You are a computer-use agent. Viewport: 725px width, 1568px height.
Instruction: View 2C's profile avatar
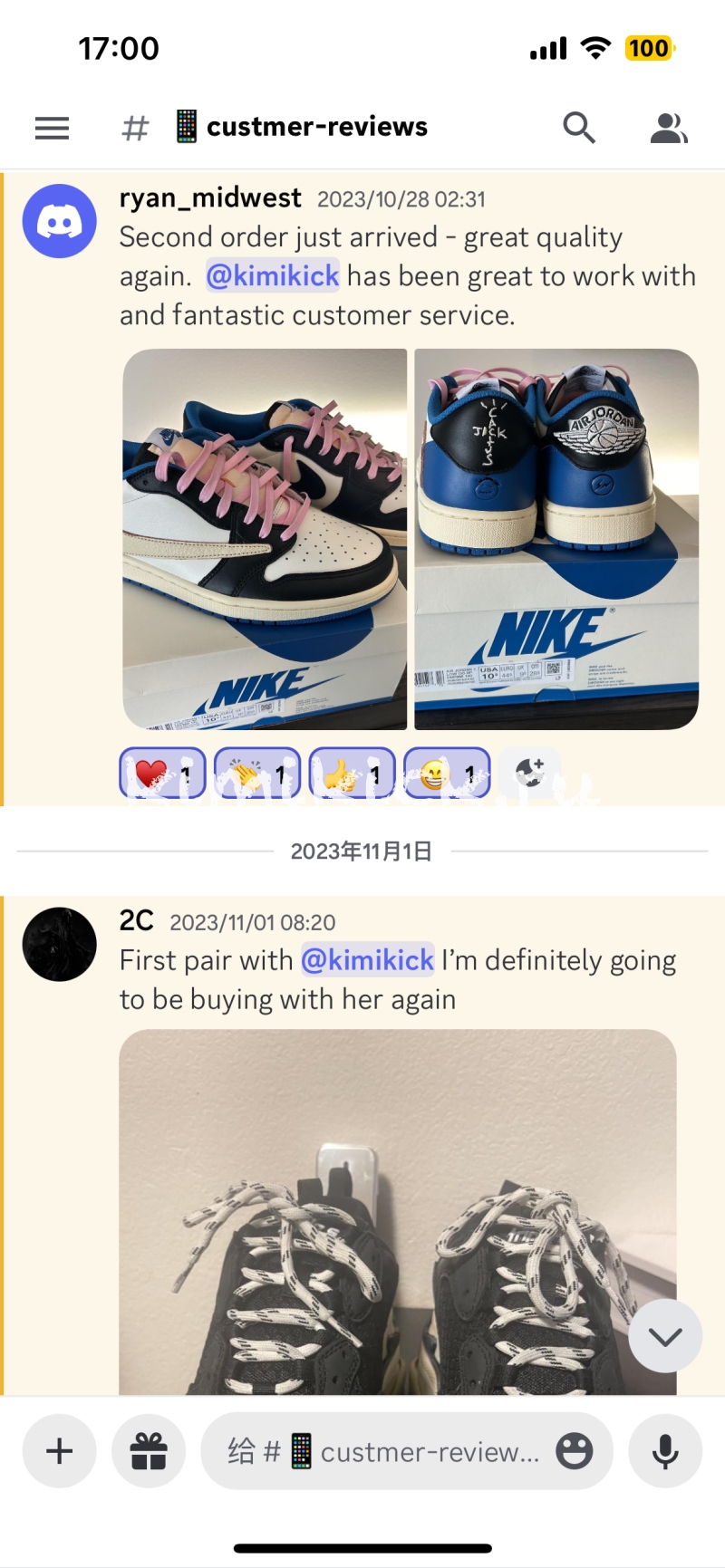click(x=60, y=944)
